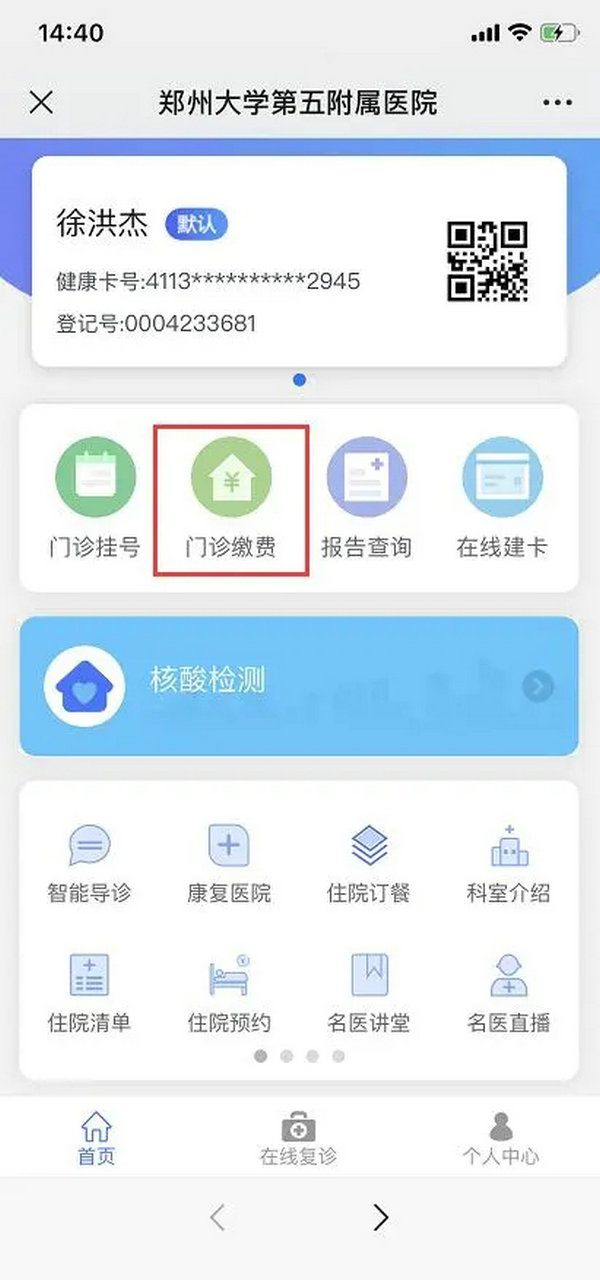Open 名医讲堂 expert lectures
The height and width of the screenshot is (1280, 600).
pyautogui.click(x=369, y=991)
